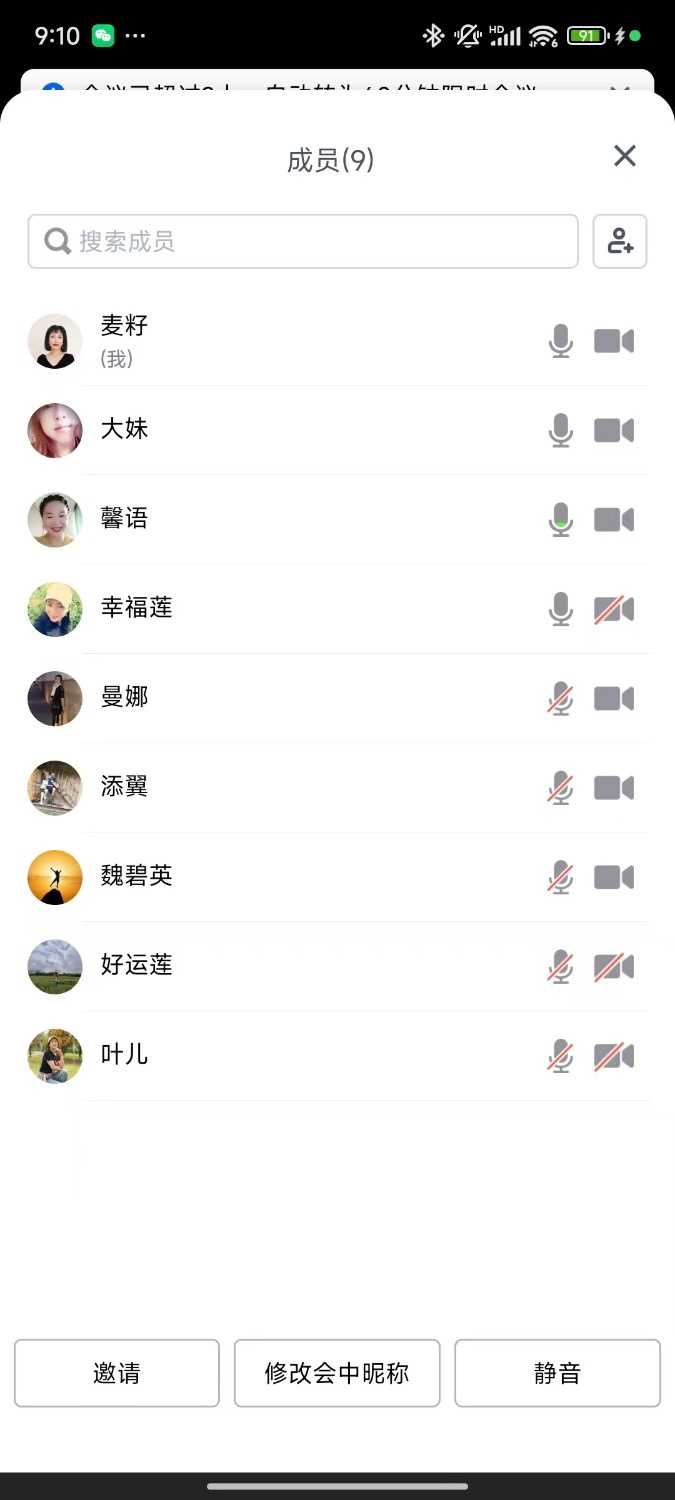Tap the microphone icon for 大妹
Viewport: 675px width, 1500px height.
coord(561,430)
